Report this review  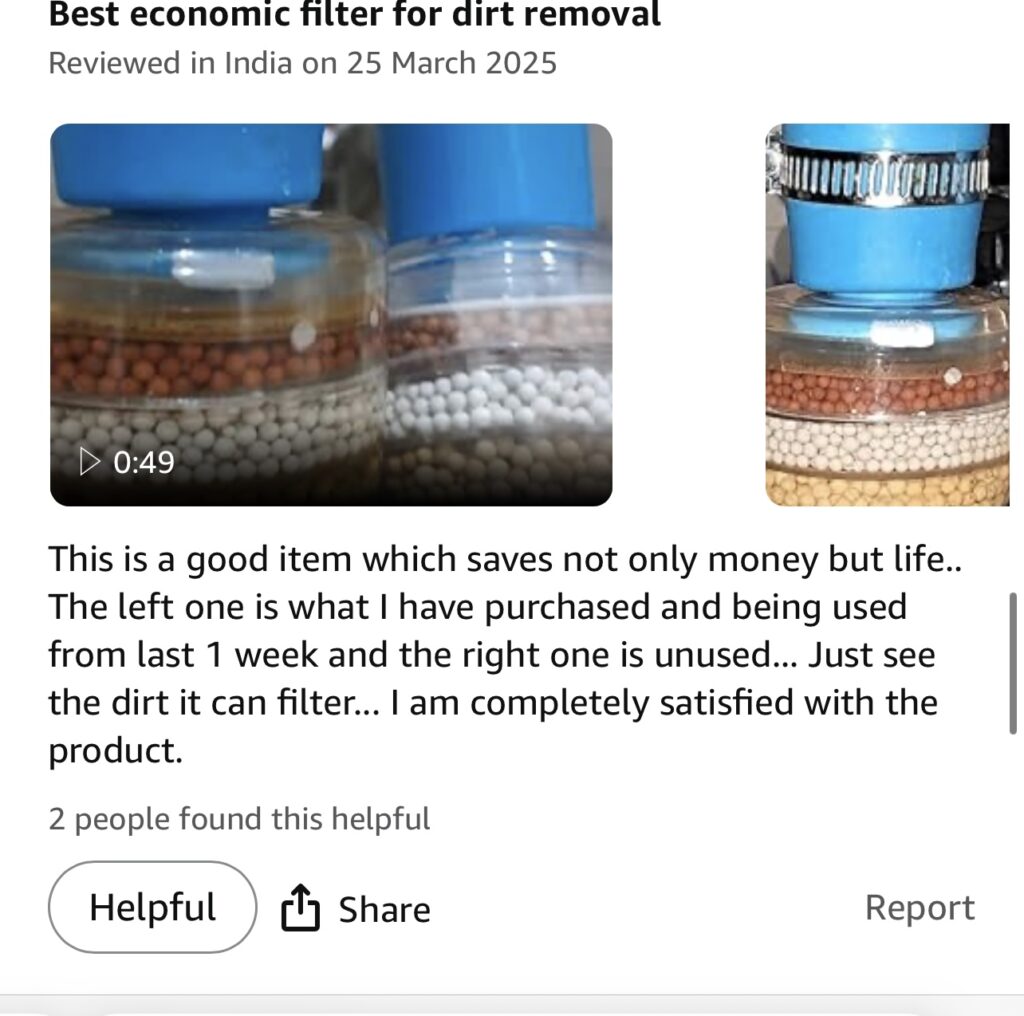click(919, 907)
